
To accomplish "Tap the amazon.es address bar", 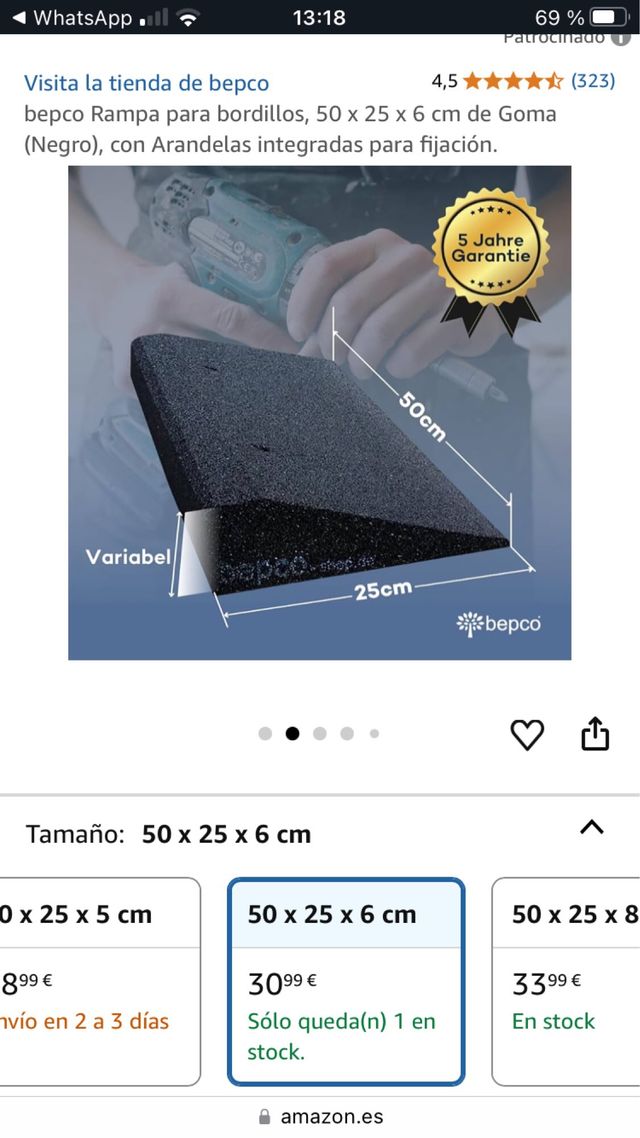I will click(x=320, y=1116).
